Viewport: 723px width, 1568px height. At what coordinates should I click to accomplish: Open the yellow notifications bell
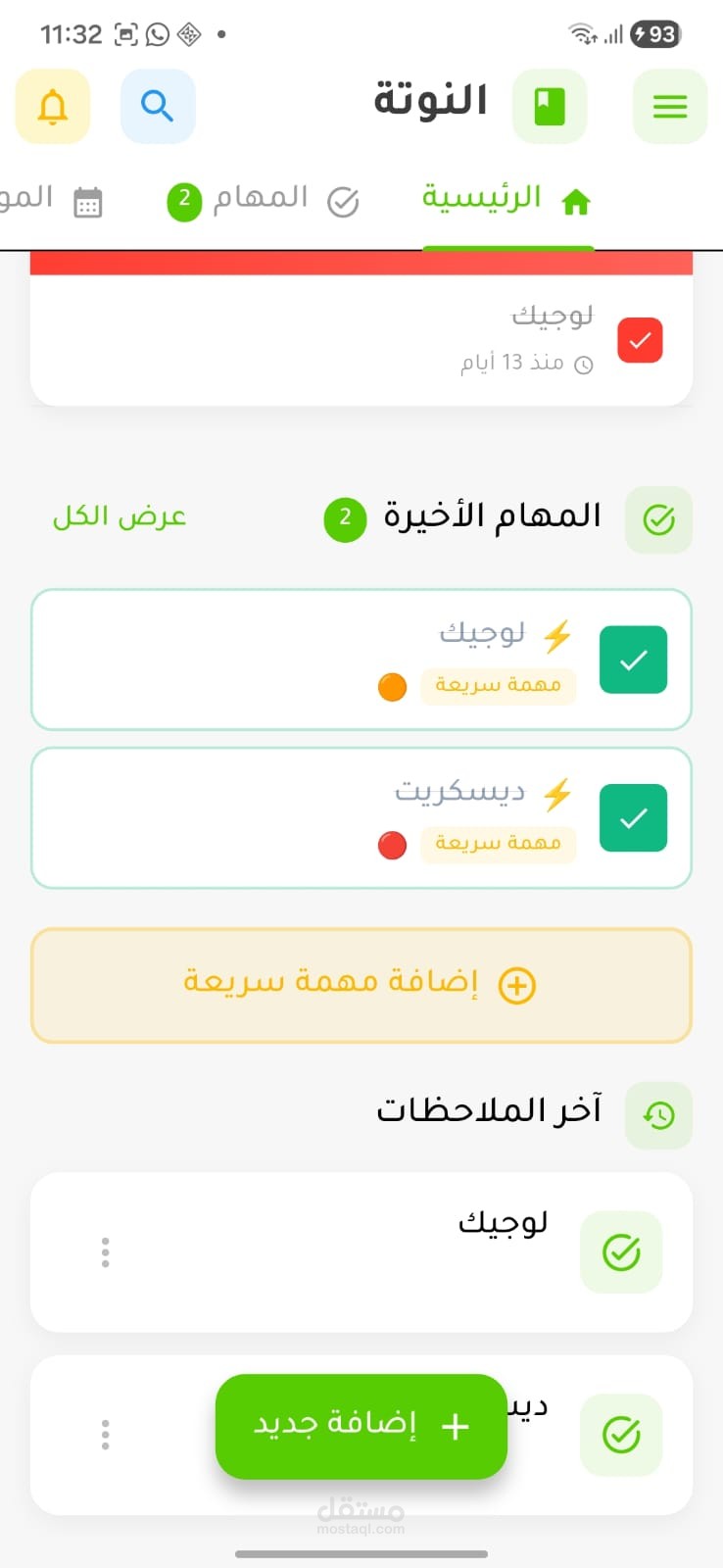[x=53, y=106]
